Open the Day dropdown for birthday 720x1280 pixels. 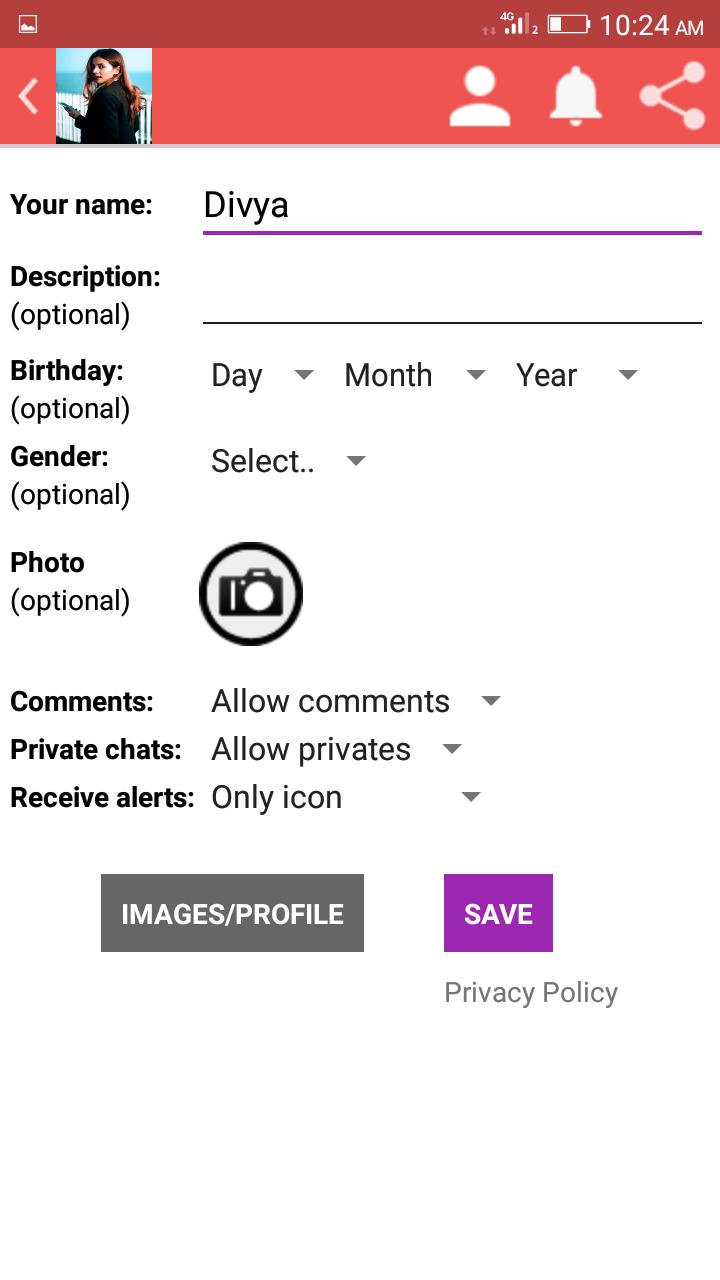click(260, 375)
